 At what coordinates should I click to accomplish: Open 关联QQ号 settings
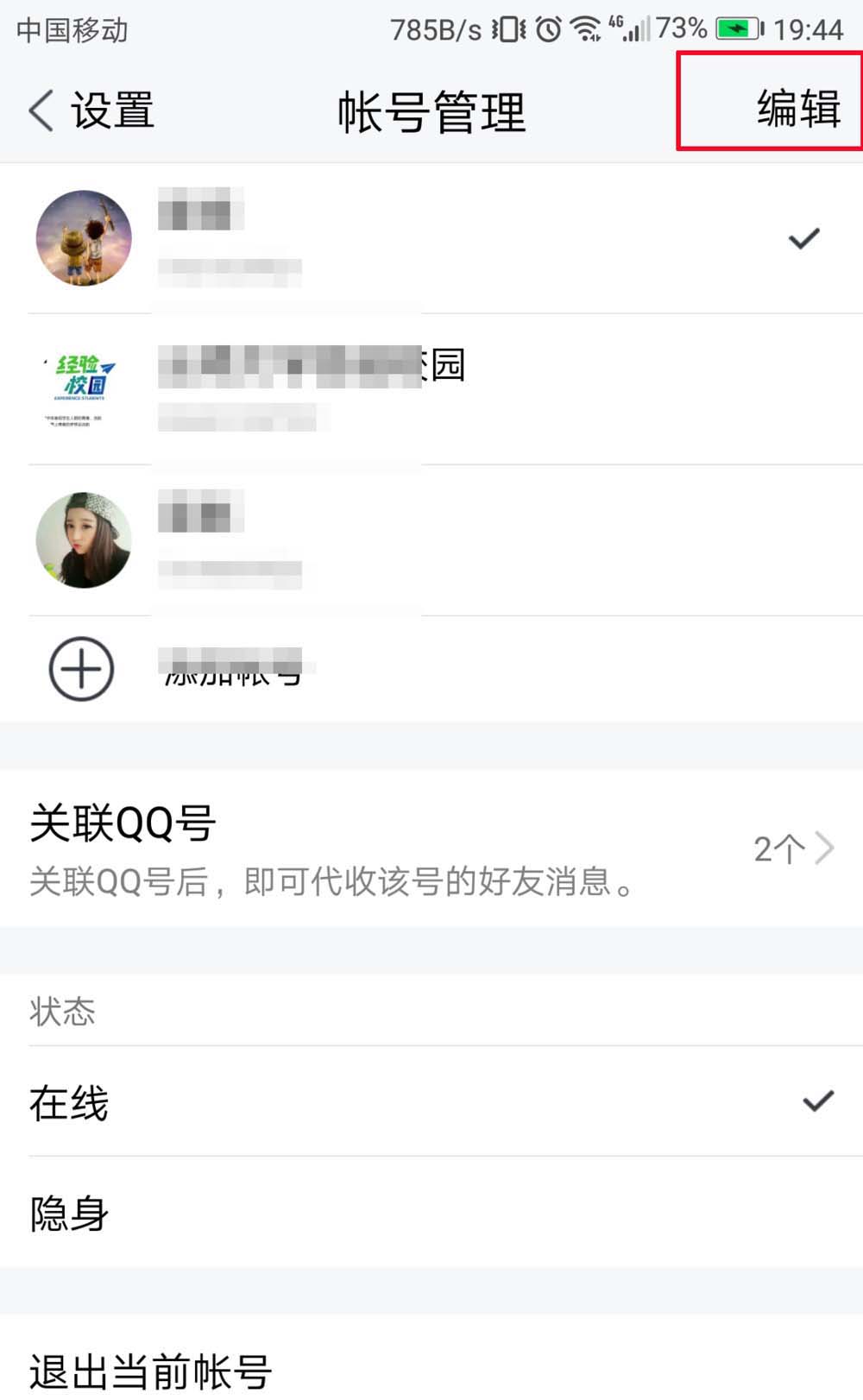click(431, 848)
